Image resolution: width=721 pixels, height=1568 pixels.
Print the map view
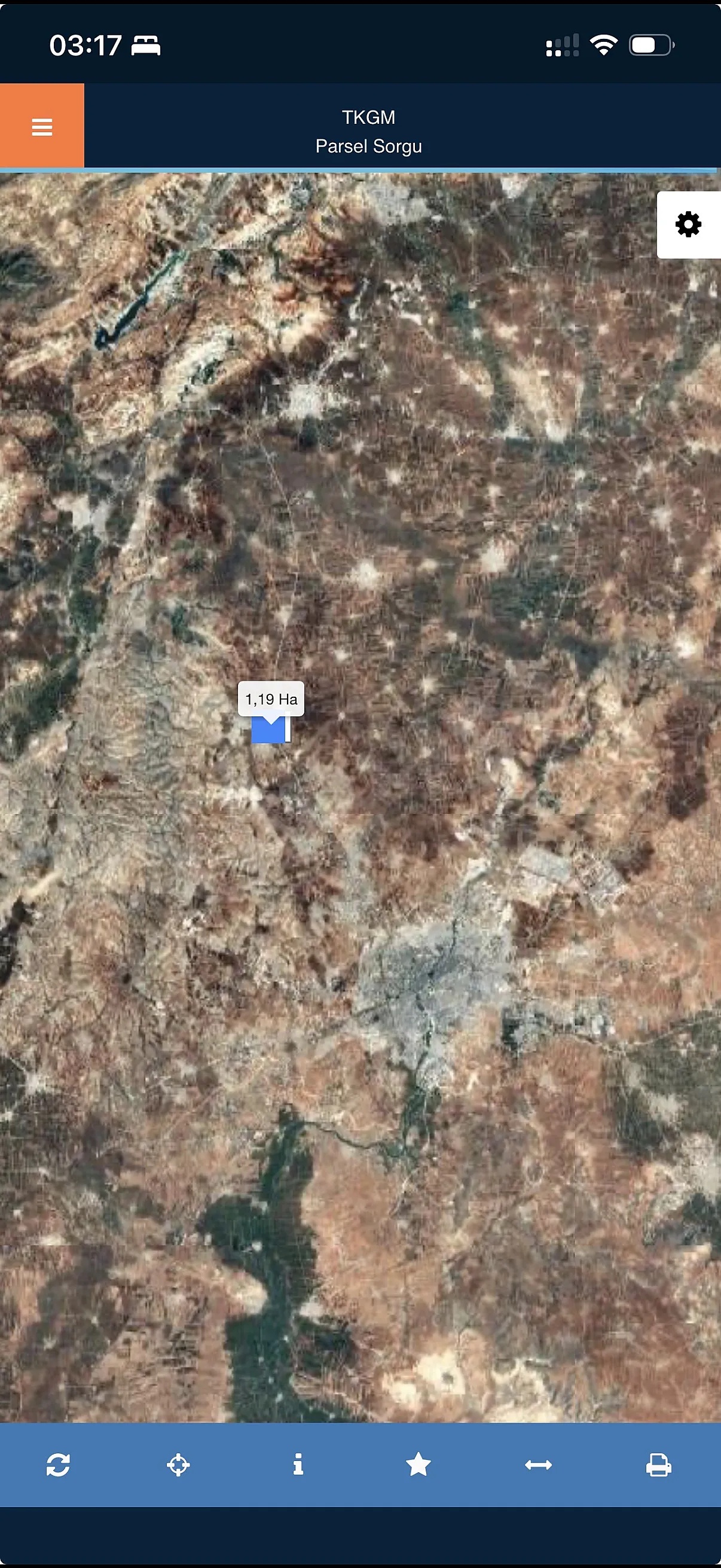658,1465
